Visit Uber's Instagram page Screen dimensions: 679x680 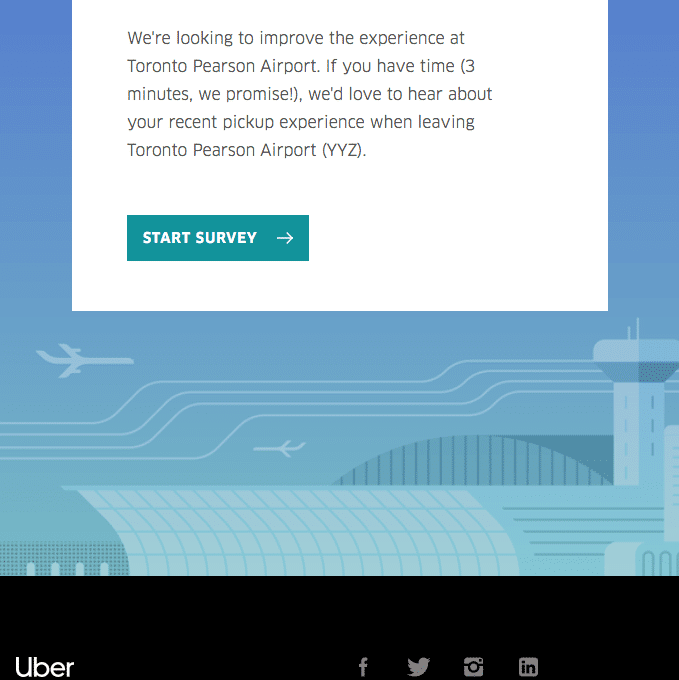click(473, 667)
